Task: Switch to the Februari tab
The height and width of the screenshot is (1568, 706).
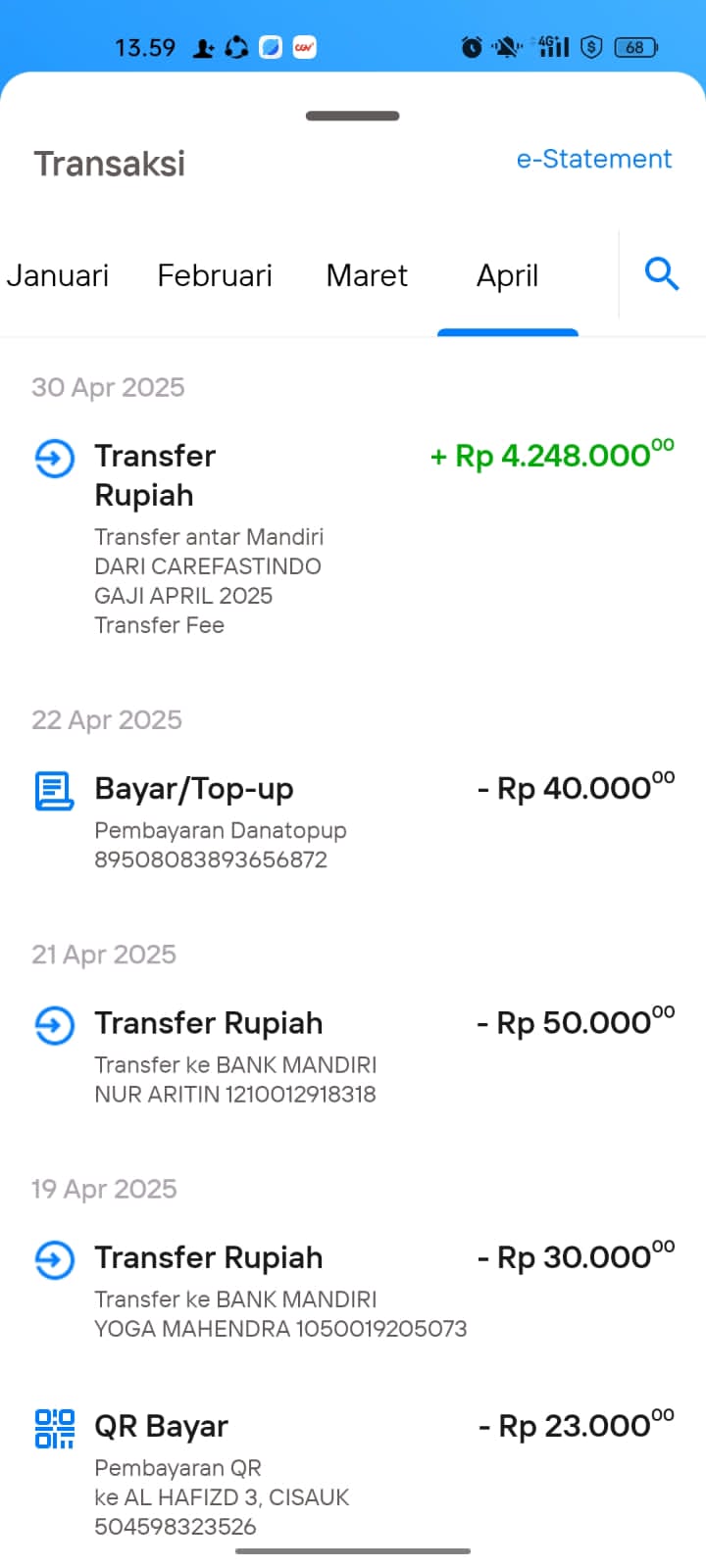Action: click(215, 275)
